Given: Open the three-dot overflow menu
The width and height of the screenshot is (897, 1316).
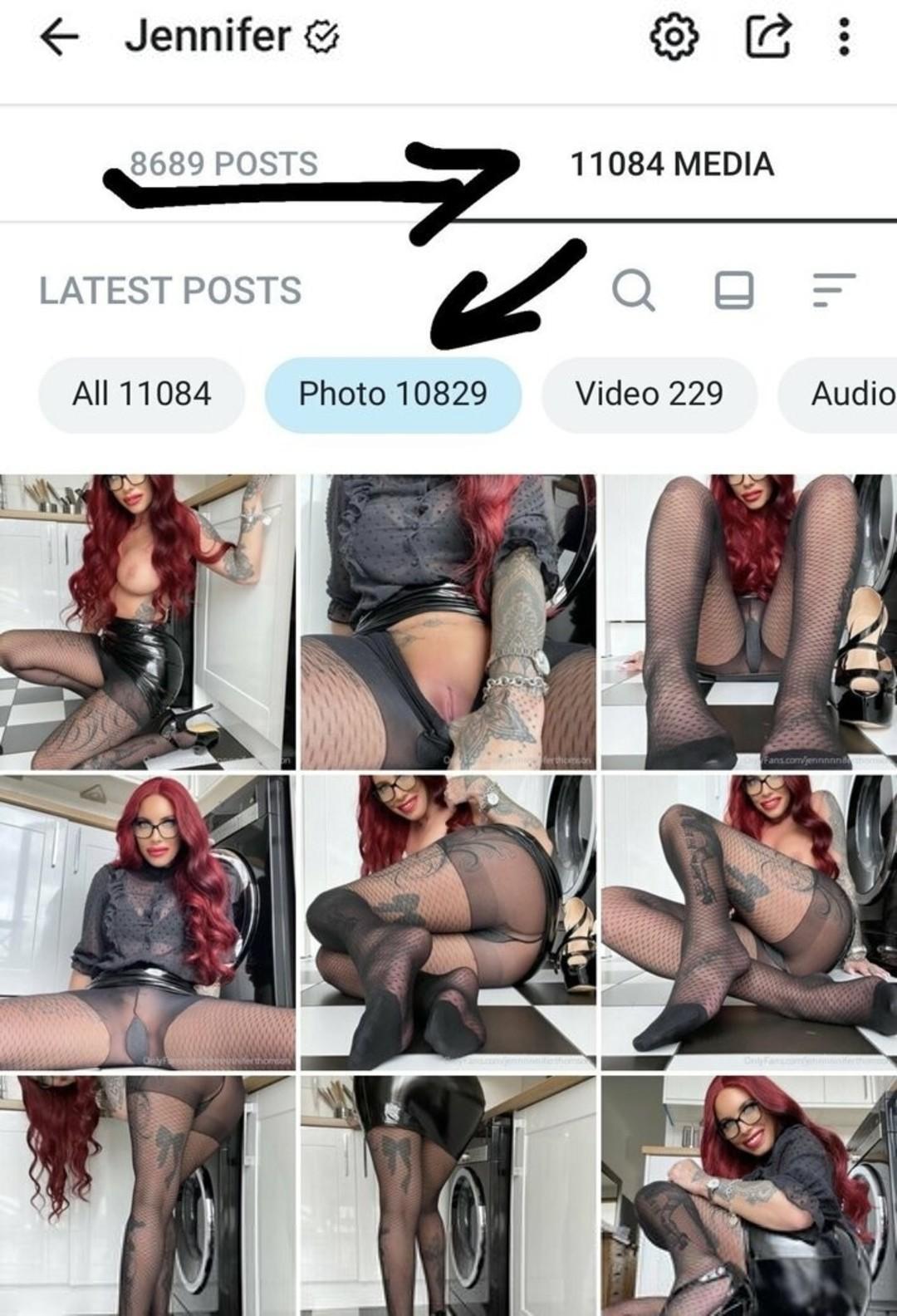Looking at the screenshot, I should pyautogui.click(x=844, y=37).
